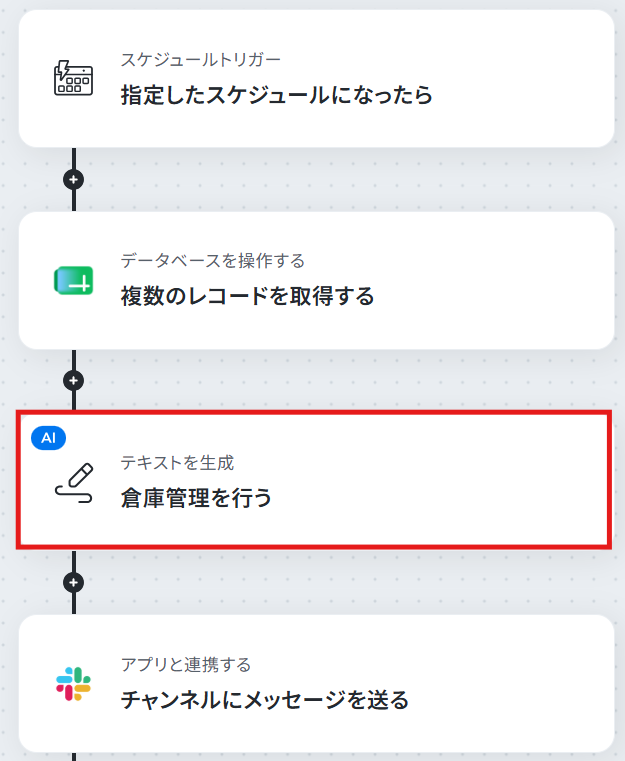Viewport: 625px width, 761px height.
Task: Add a step below the schedule trigger
Action: pos(73,180)
